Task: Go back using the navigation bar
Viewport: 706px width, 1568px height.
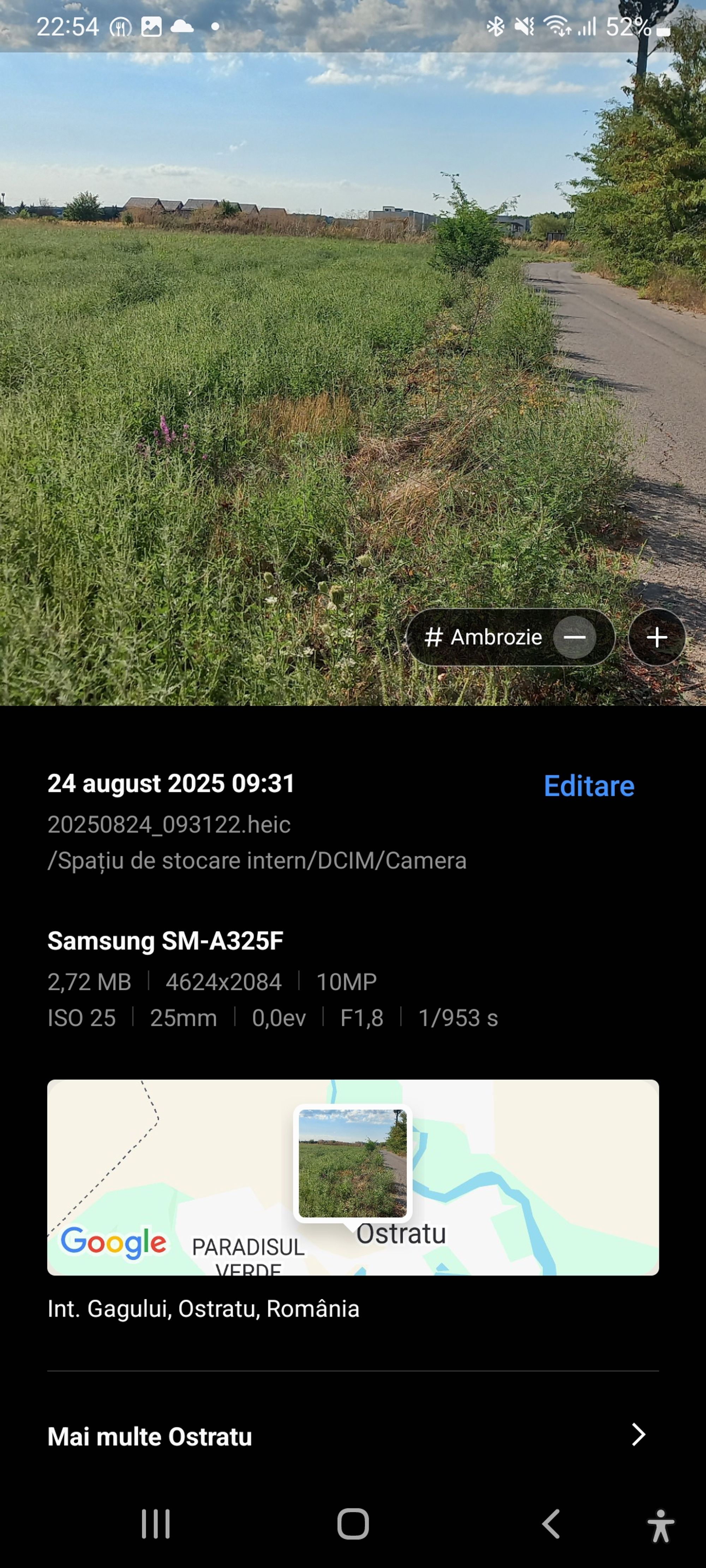Action: (551, 1524)
